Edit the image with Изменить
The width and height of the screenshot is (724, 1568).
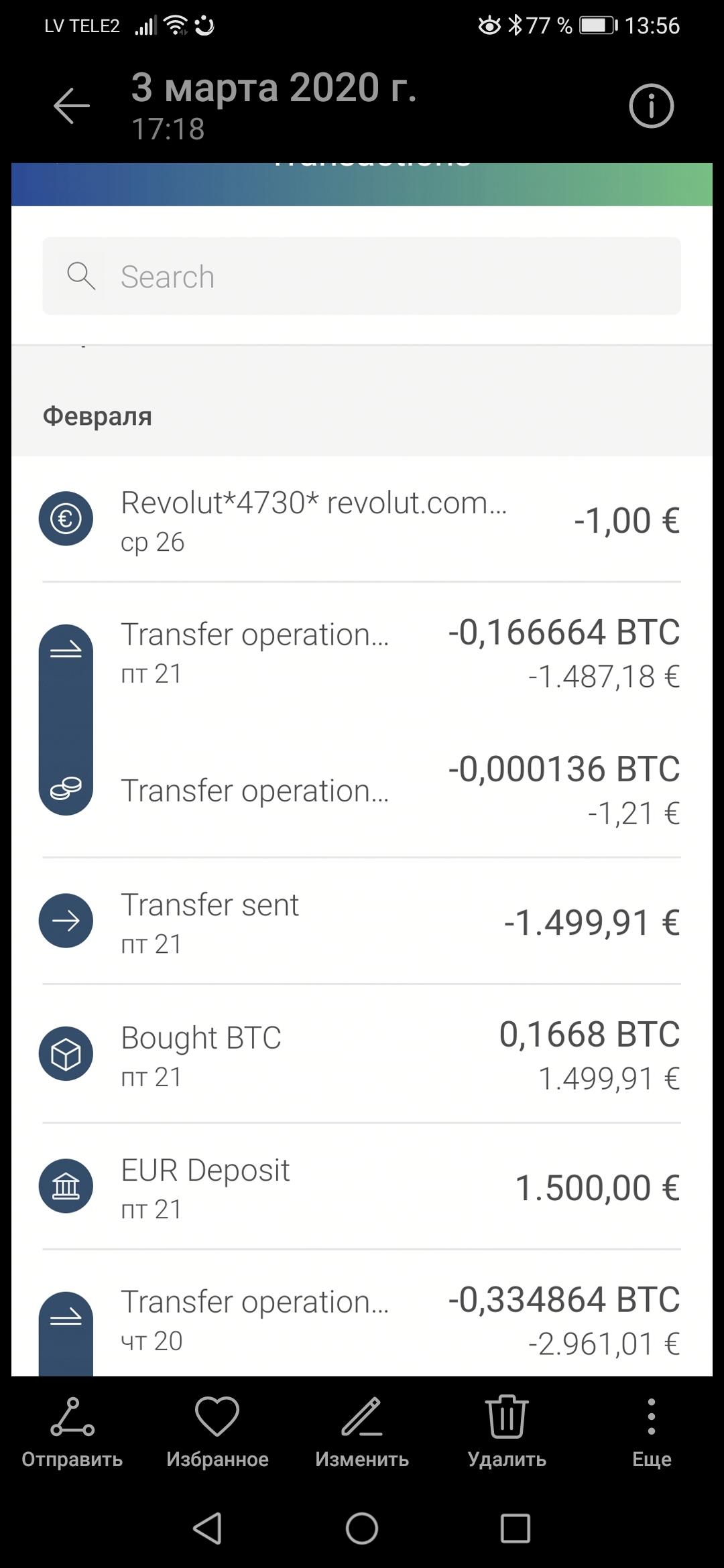362,1433
